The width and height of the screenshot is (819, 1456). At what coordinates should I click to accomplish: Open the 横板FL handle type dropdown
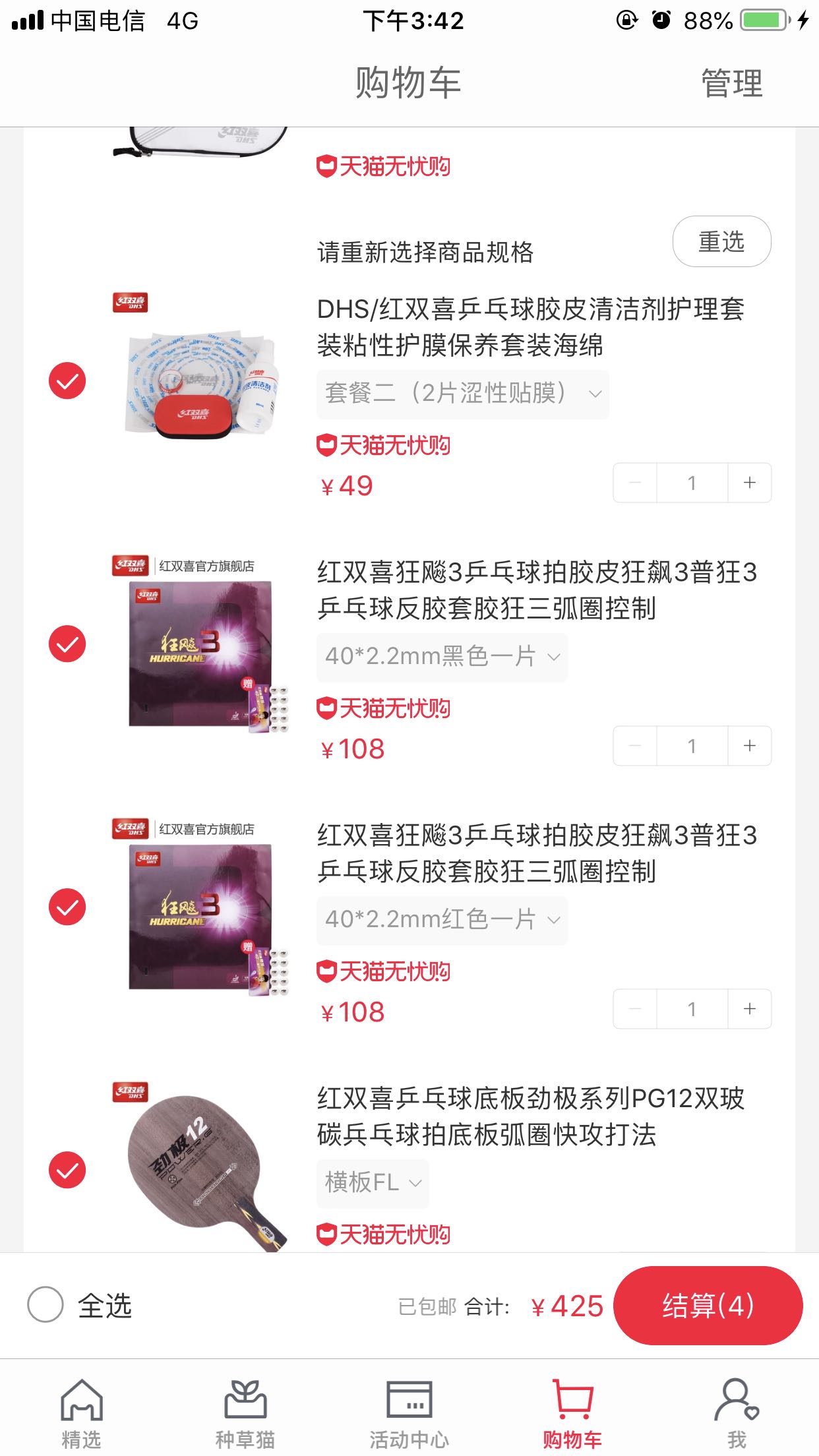point(373,1183)
